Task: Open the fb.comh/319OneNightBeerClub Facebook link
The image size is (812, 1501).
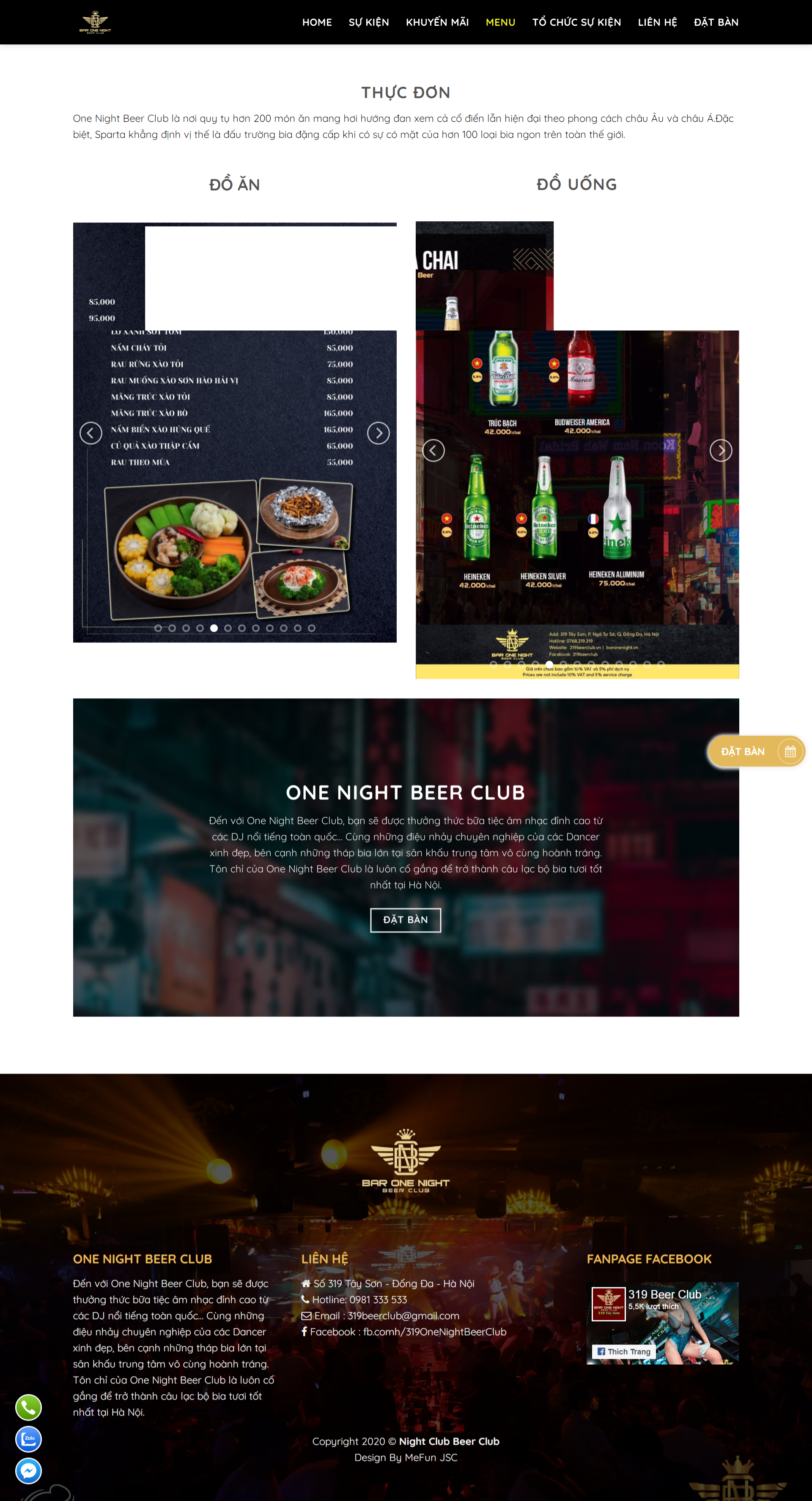Action: point(434,1331)
